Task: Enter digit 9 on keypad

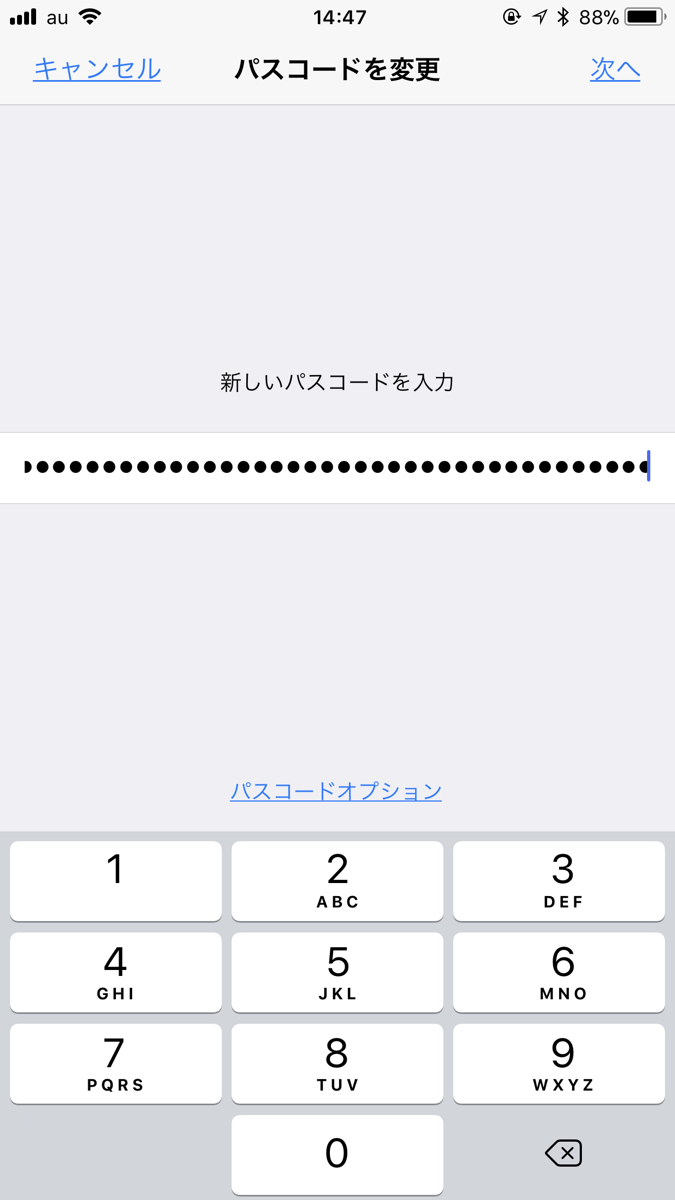Action: 559,1063
